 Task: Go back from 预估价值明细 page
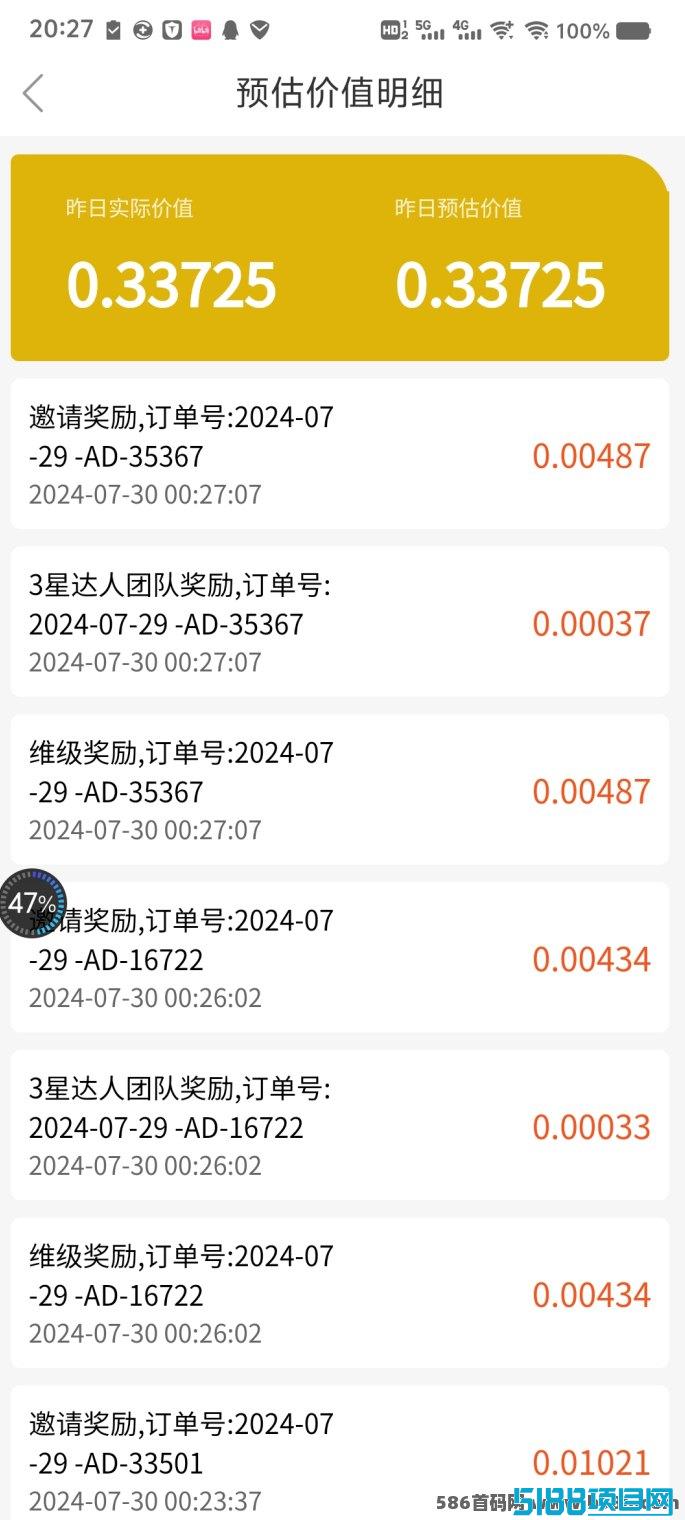pyautogui.click(x=33, y=93)
